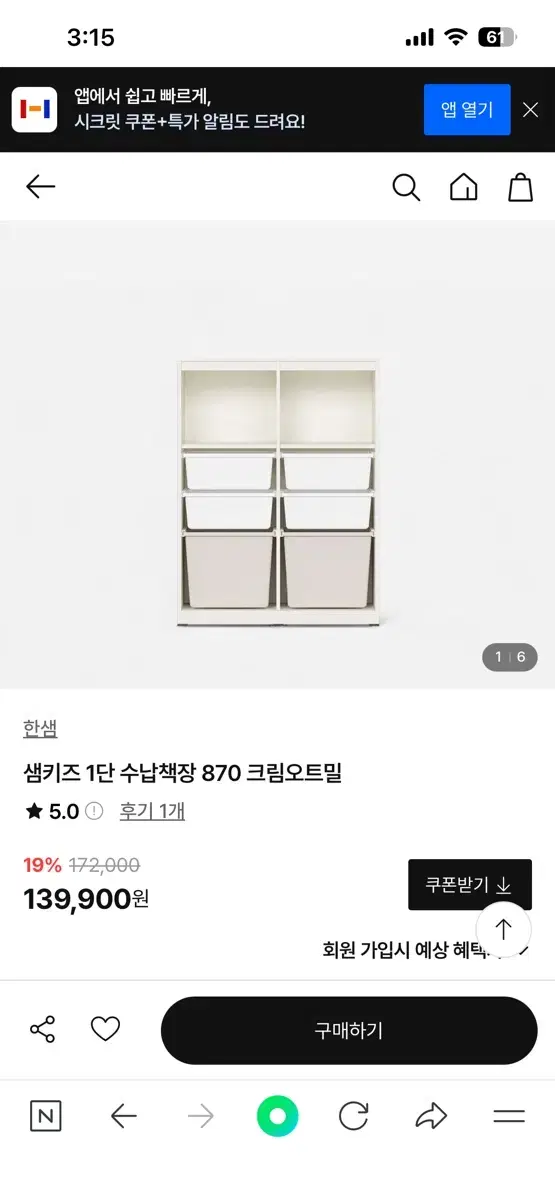This screenshot has width=555, height=1200.
Task: Go back with the top arrow
Action: click(40, 186)
